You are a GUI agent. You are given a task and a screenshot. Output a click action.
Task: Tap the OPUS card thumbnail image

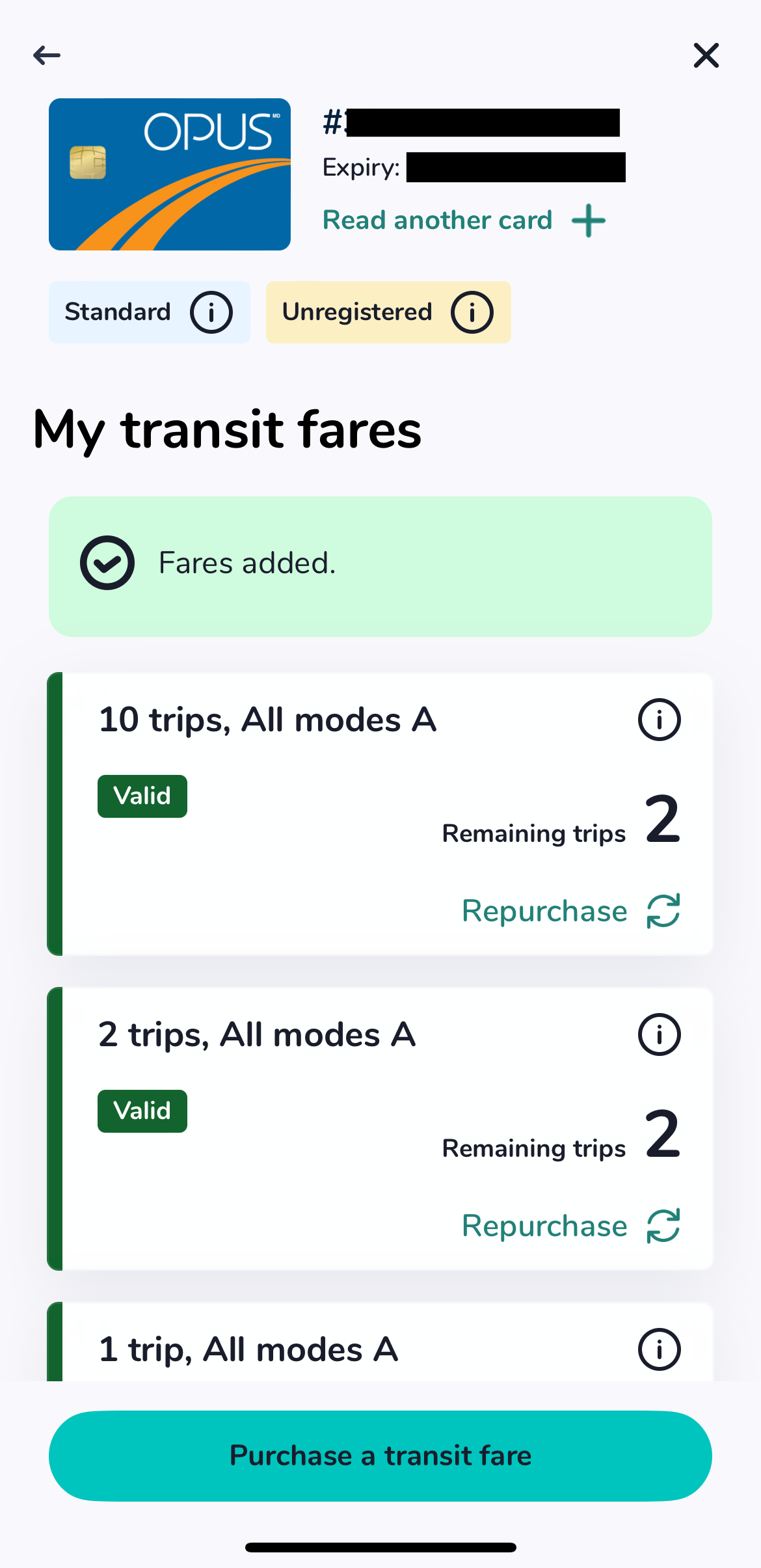coord(169,174)
